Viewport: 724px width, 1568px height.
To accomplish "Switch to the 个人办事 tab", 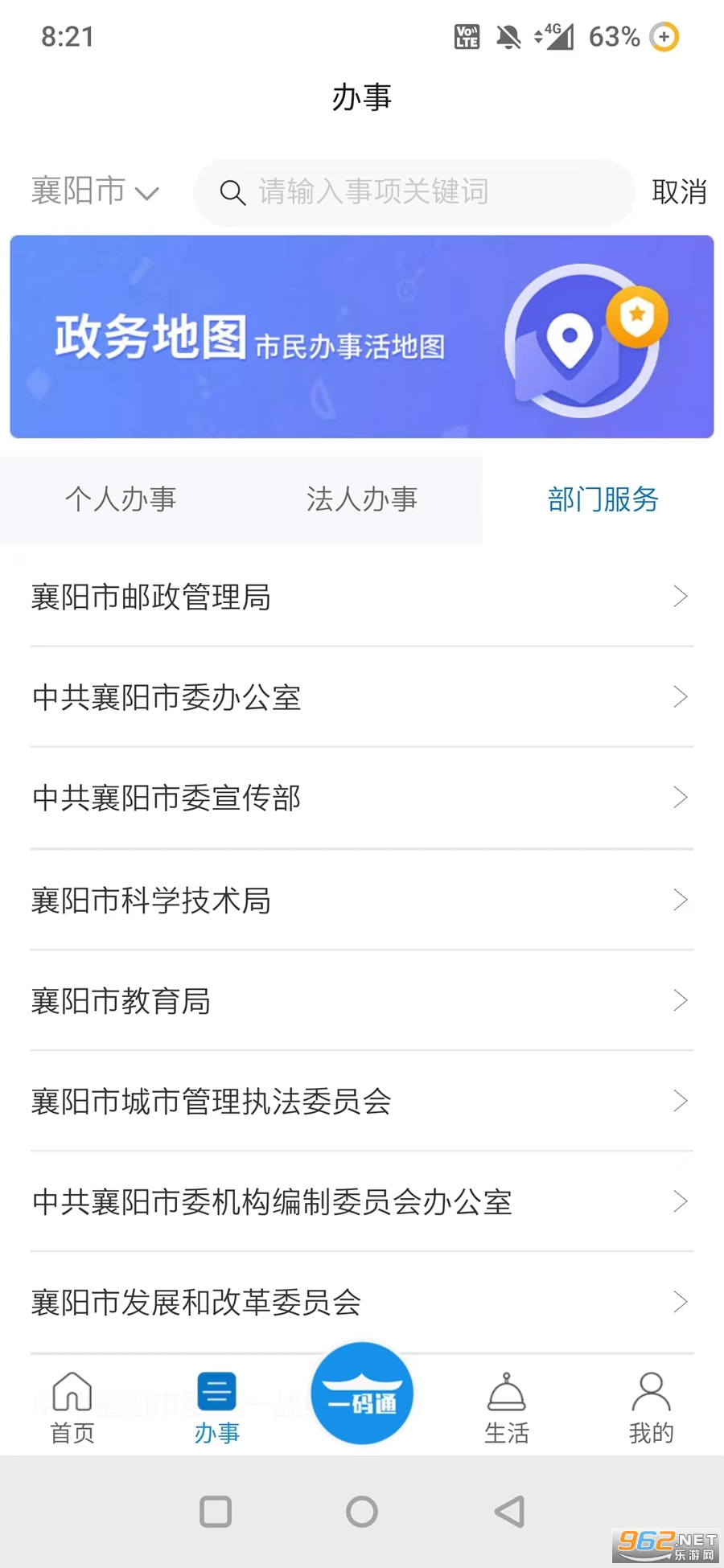I will coord(121,499).
